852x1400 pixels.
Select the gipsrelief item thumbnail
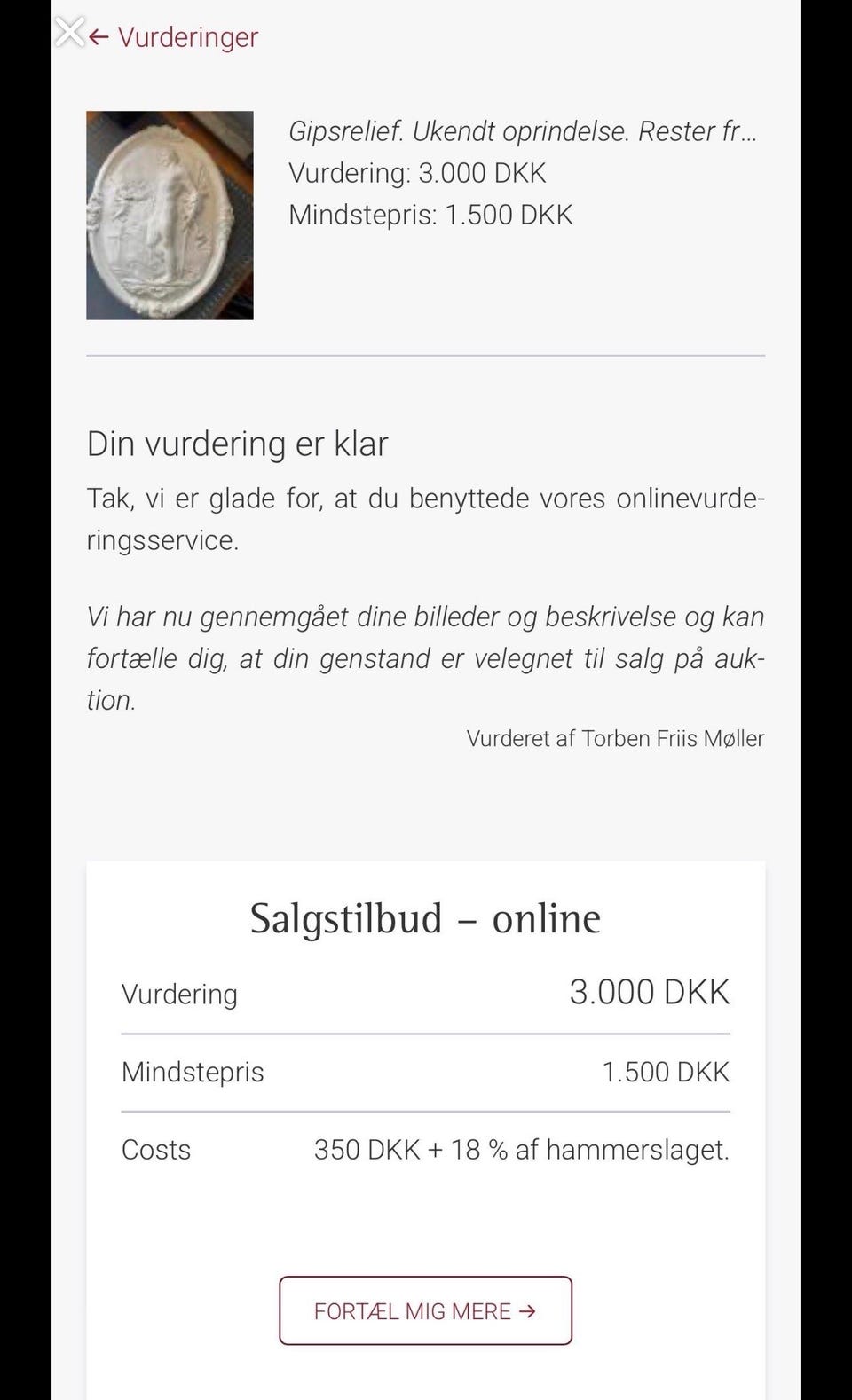(x=170, y=216)
